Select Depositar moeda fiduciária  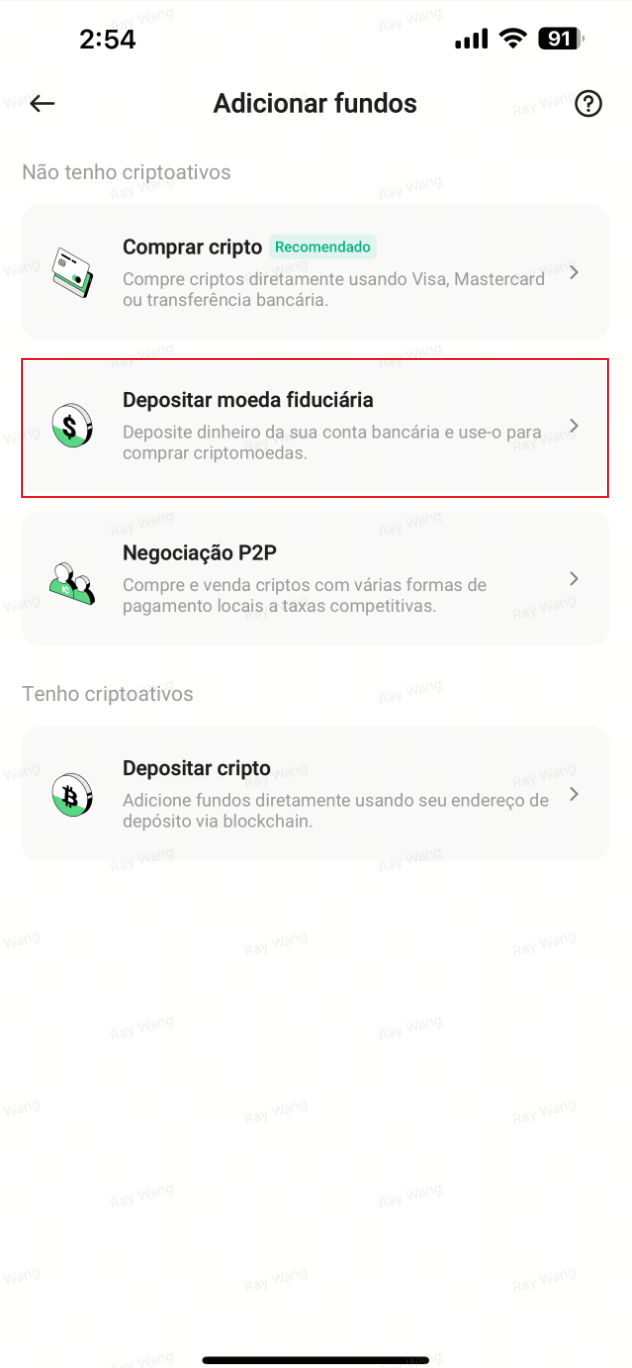(x=315, y=426)
